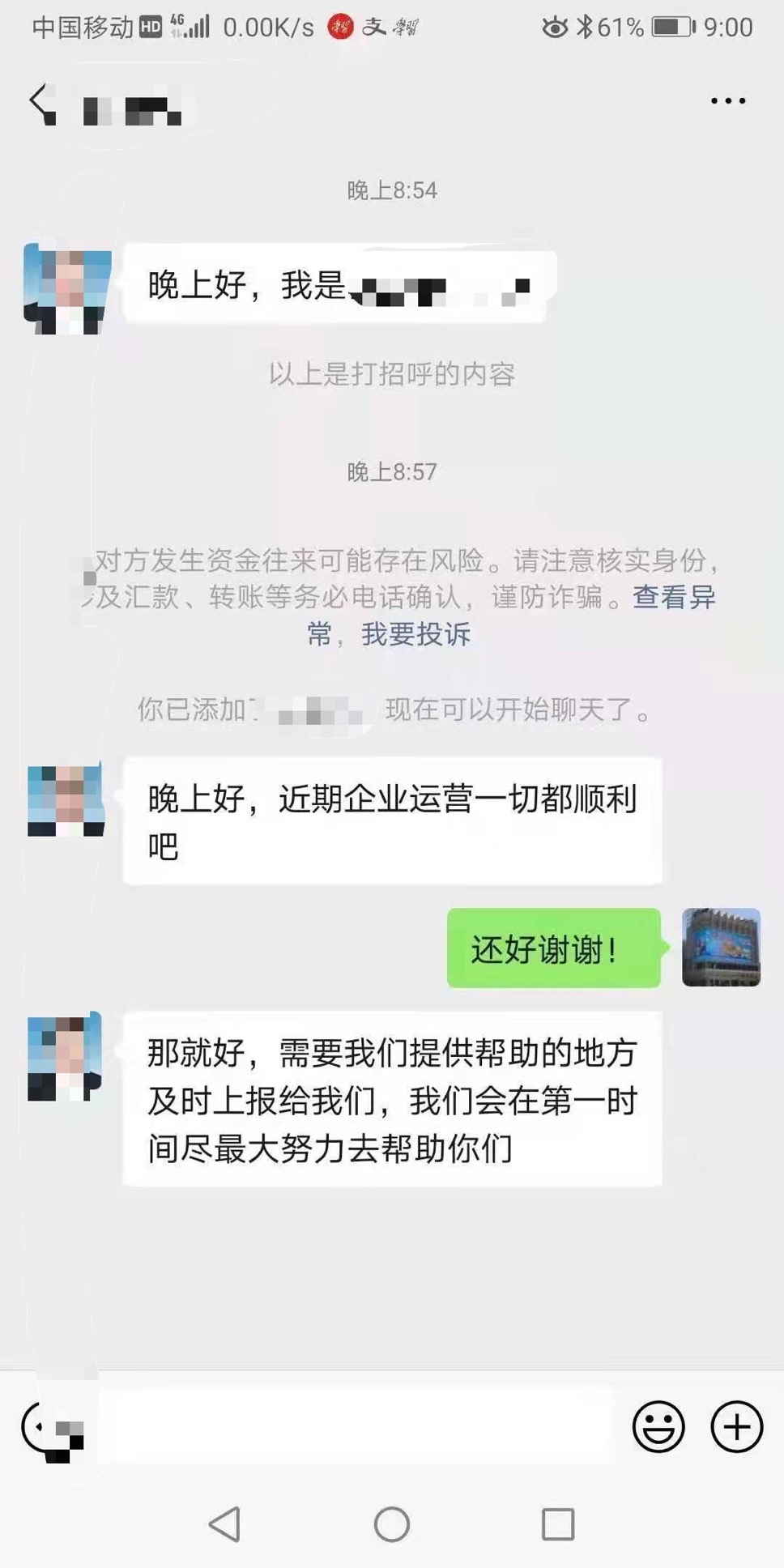
Task: Open the emoji sticker panel
Action: pyautogui.click(x=658, y=1427)
